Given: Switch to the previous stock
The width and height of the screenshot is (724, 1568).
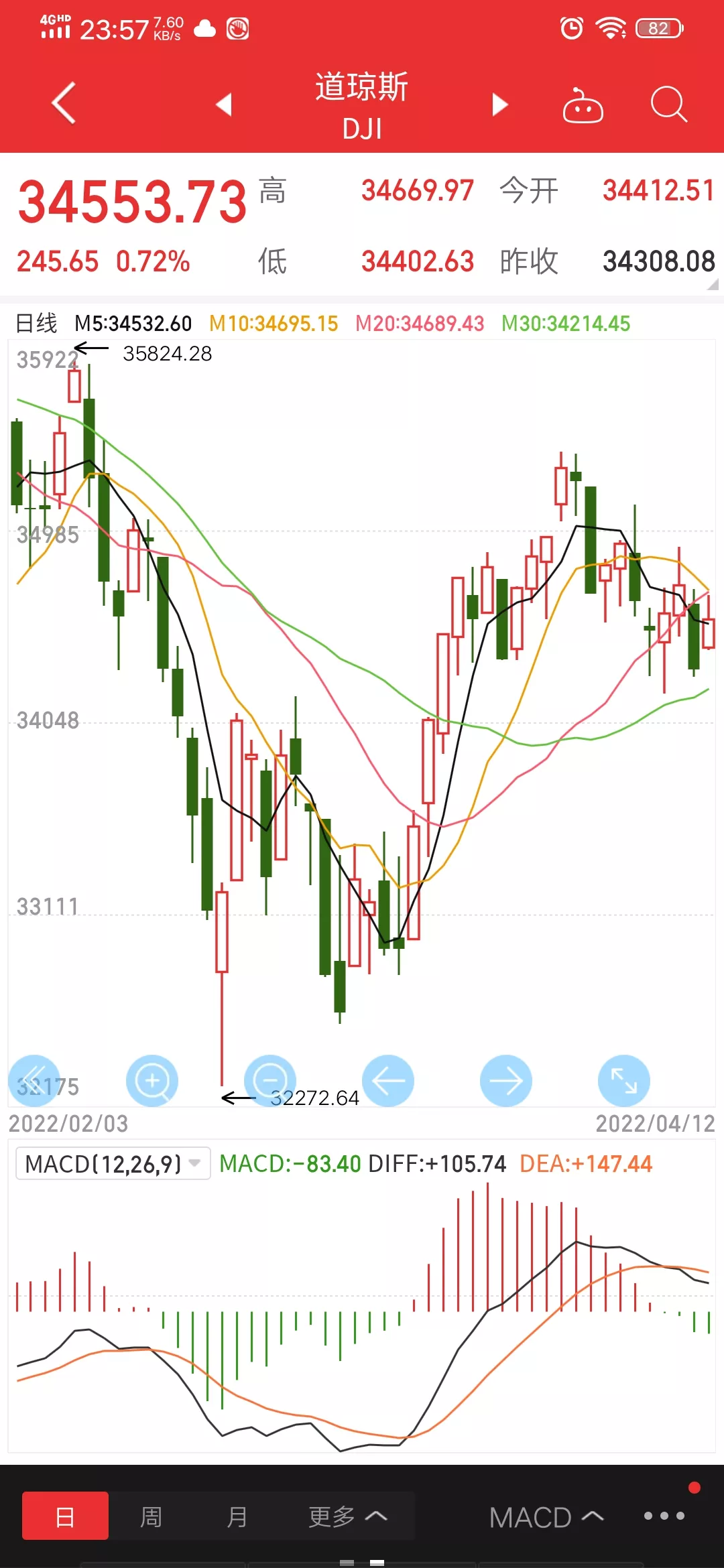Looking at the screenshot, I should click(224, 105).
